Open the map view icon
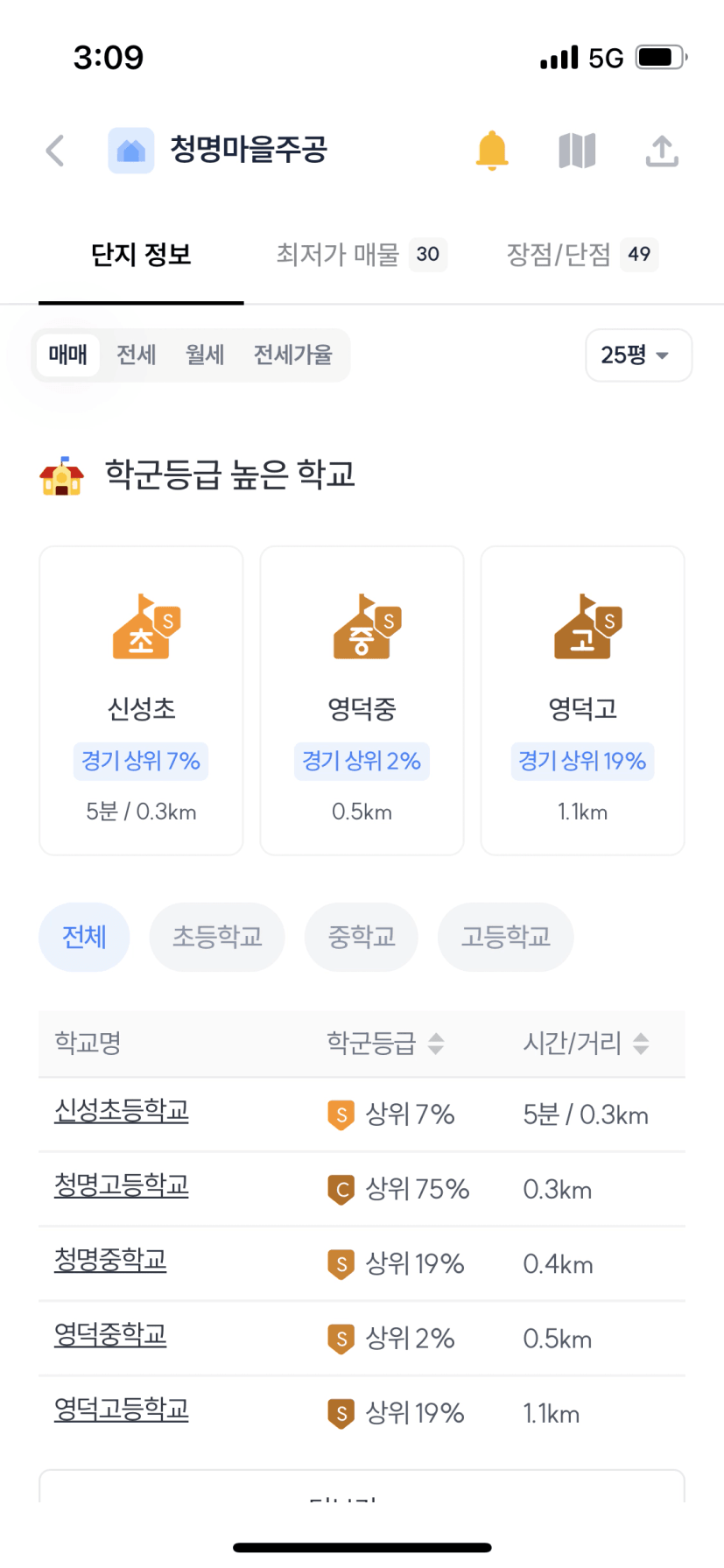 (577, 151)
